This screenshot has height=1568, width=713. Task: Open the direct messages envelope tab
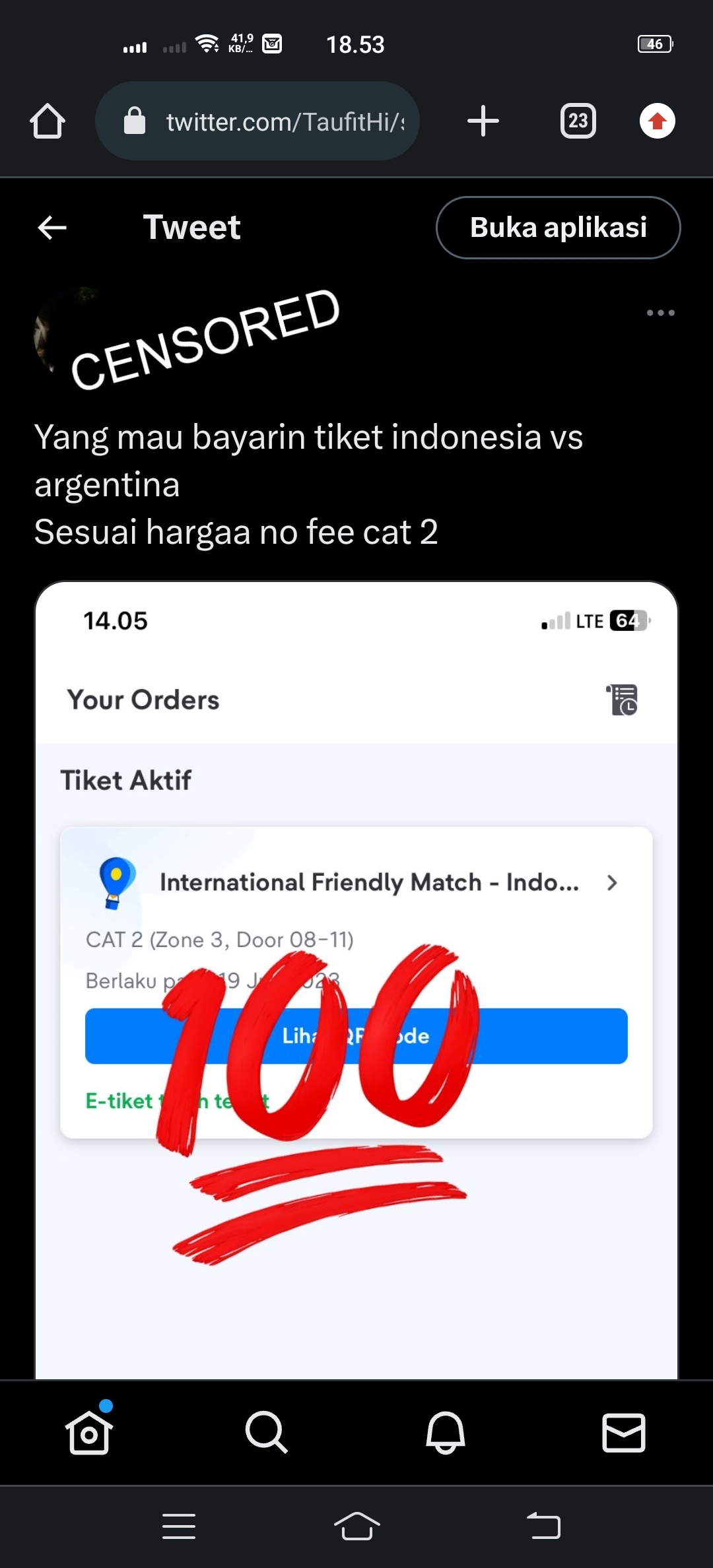point(624,1433)
